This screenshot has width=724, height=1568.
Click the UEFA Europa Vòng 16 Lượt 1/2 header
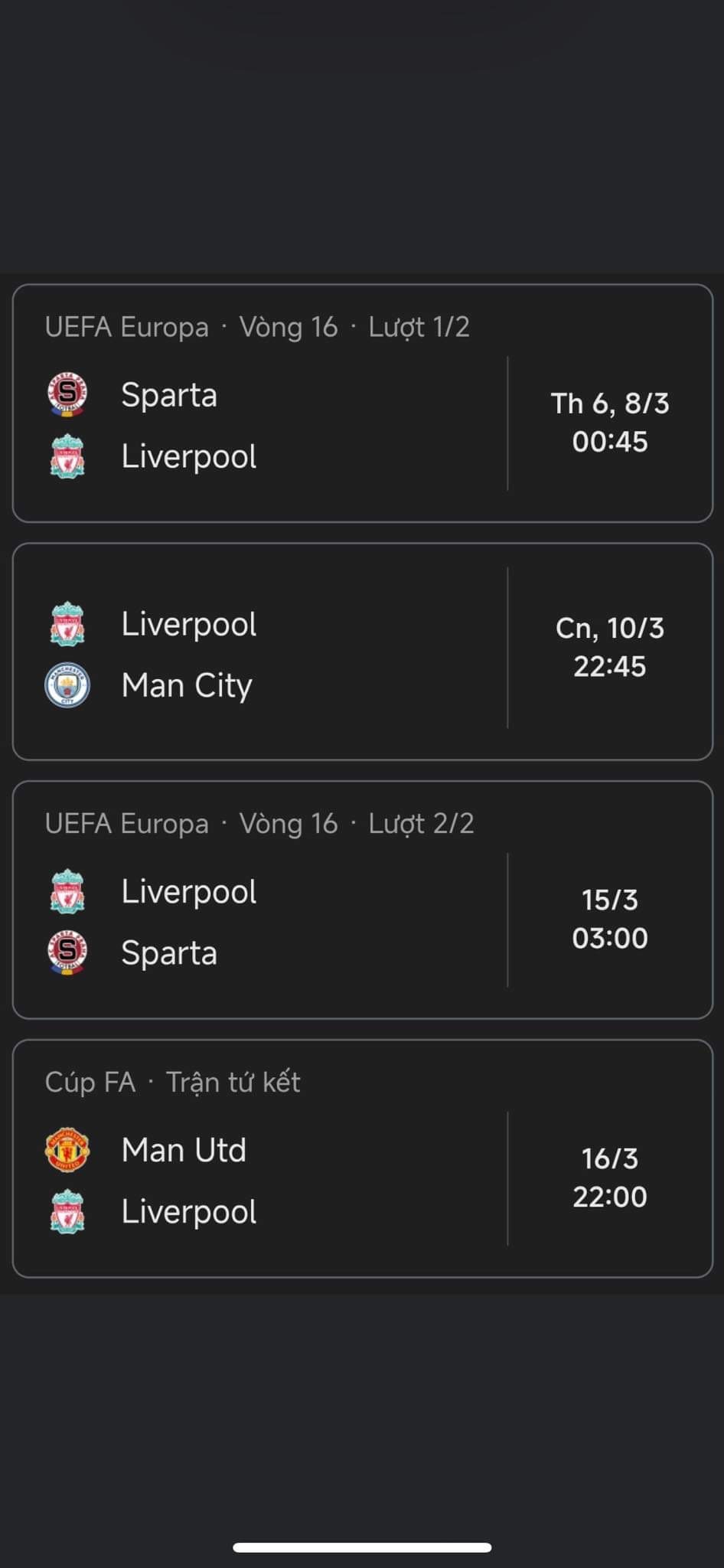point(258,327)
